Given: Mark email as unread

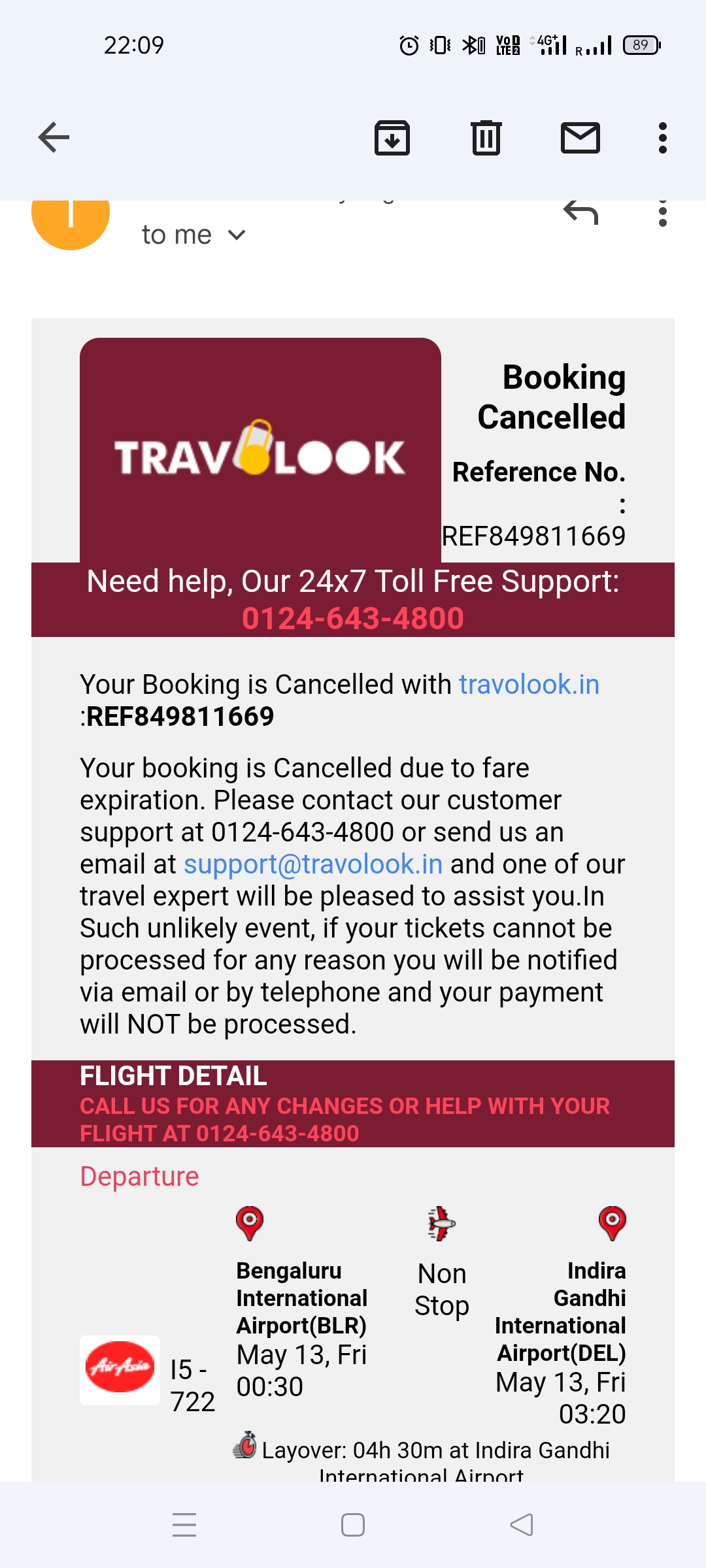Looking at the screenshot, I should 580,138.
